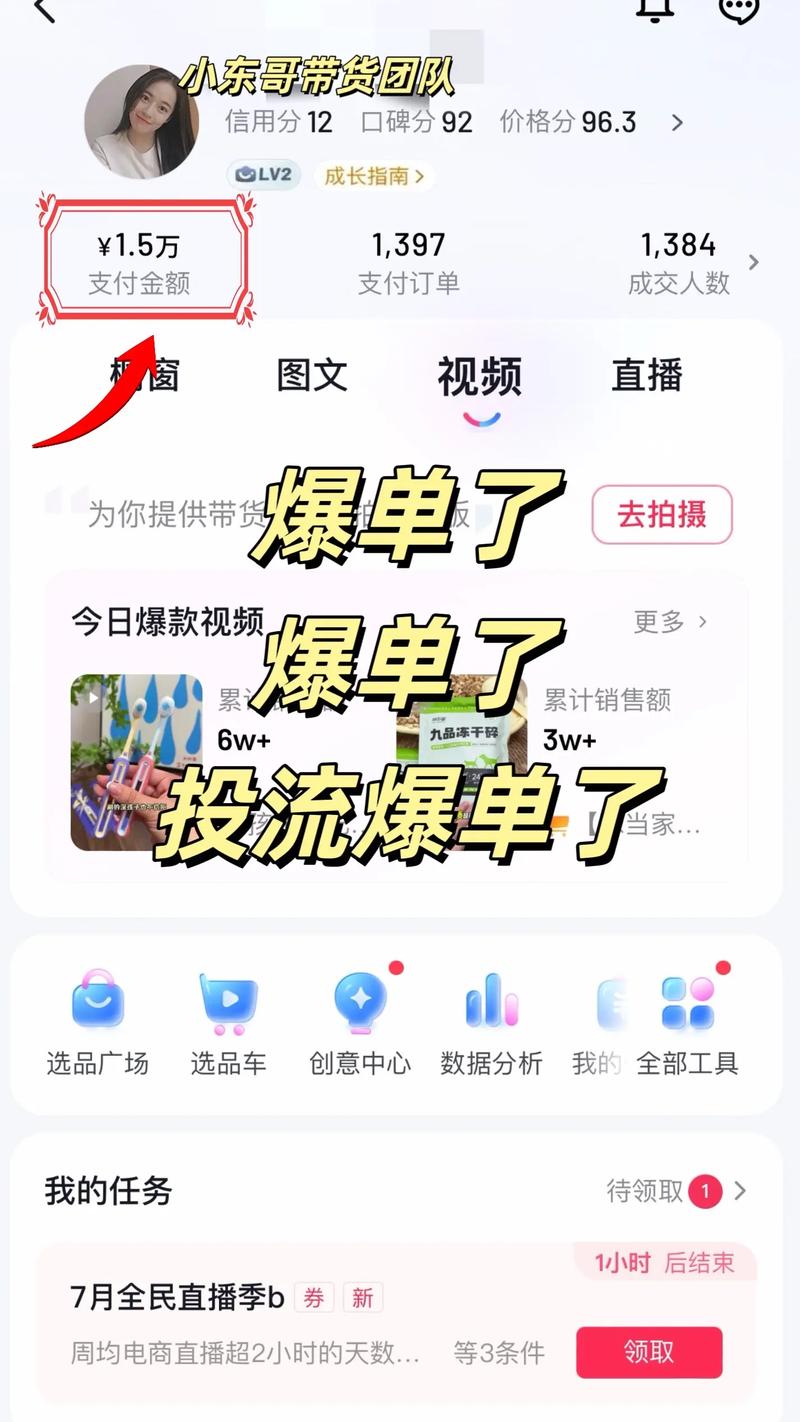This screenshot has width=800, height=1422.
Task: Switch to the 图文 tab
Action: point(312,376)
